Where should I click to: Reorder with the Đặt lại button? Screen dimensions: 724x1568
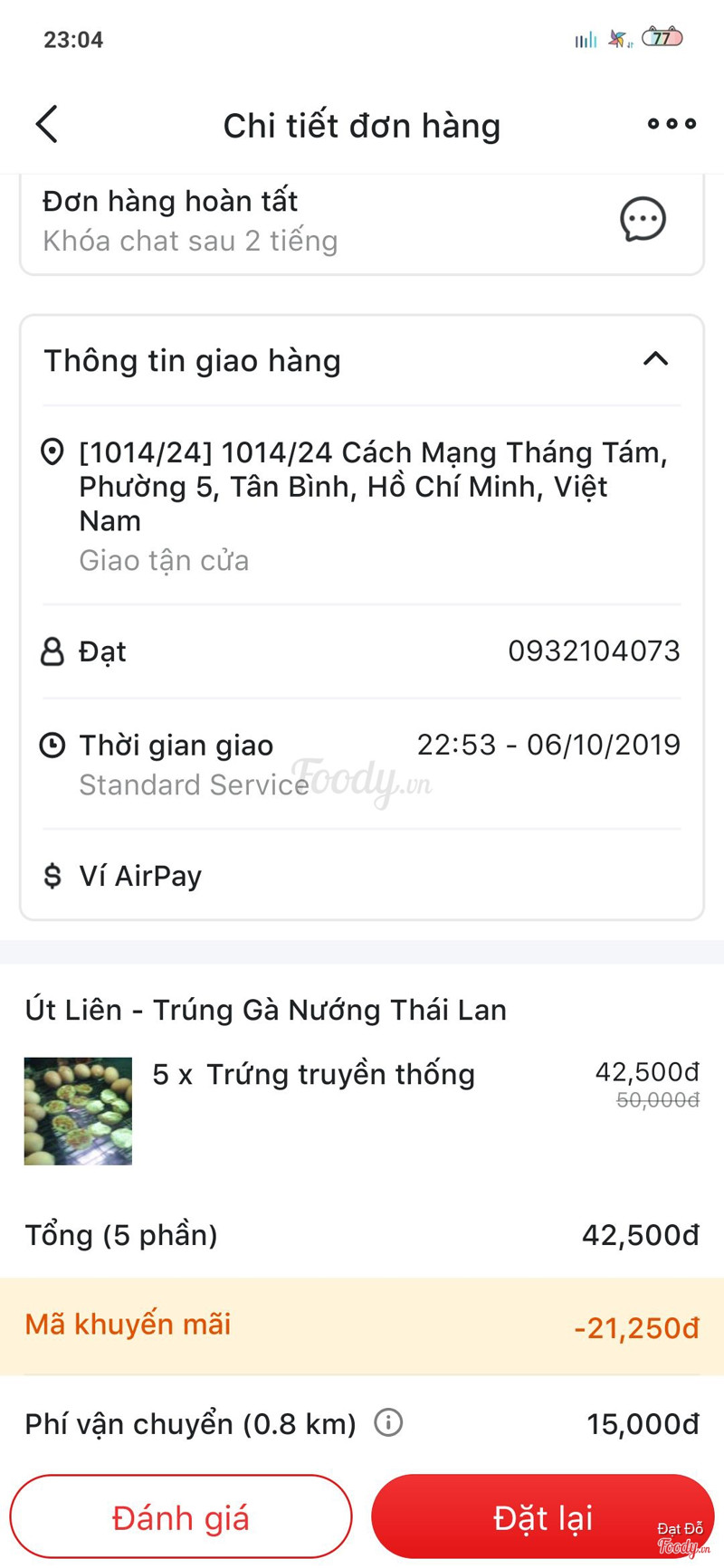(x=541, y=1517)
